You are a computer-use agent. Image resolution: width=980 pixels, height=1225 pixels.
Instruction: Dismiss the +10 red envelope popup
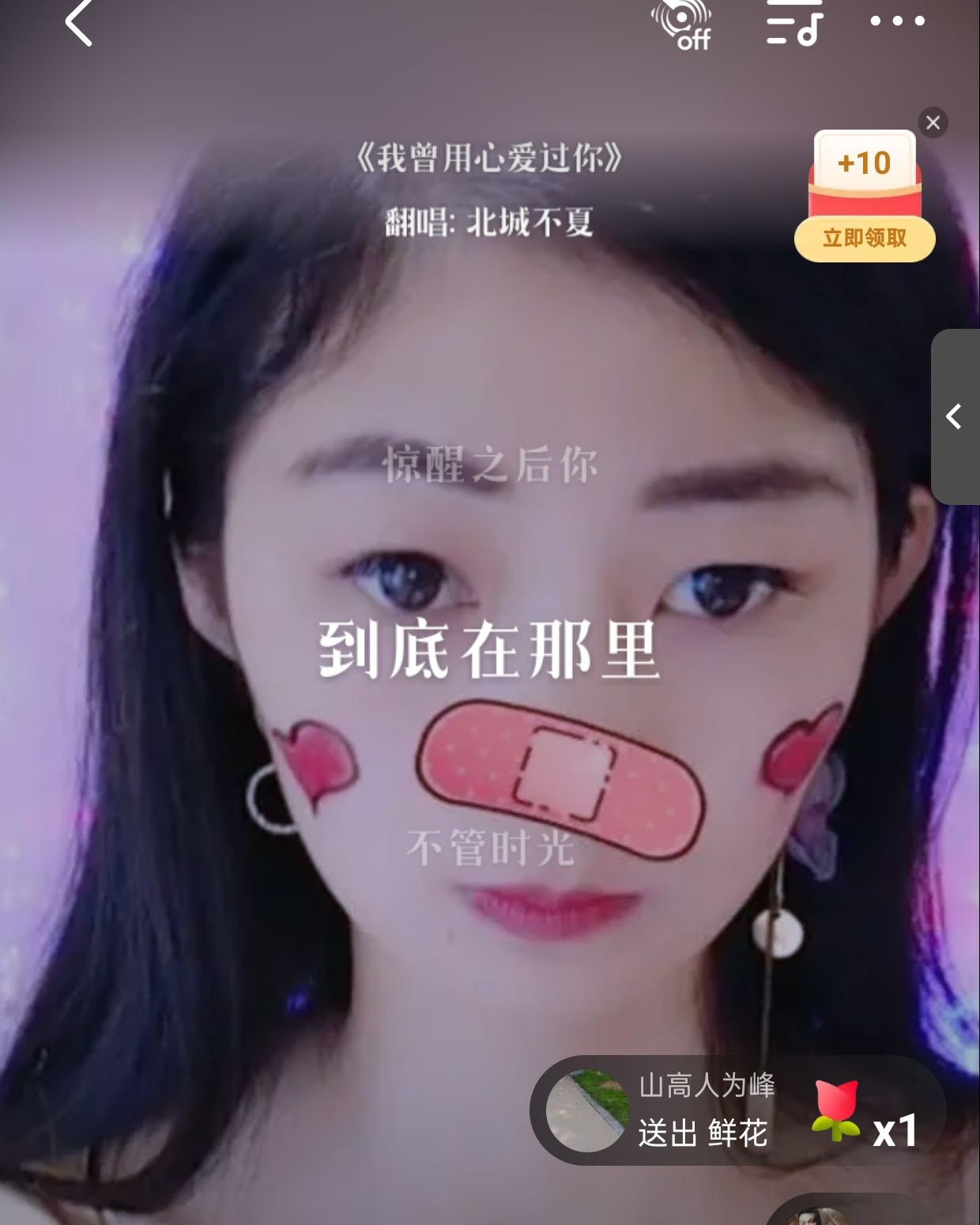tap(933, 122)
